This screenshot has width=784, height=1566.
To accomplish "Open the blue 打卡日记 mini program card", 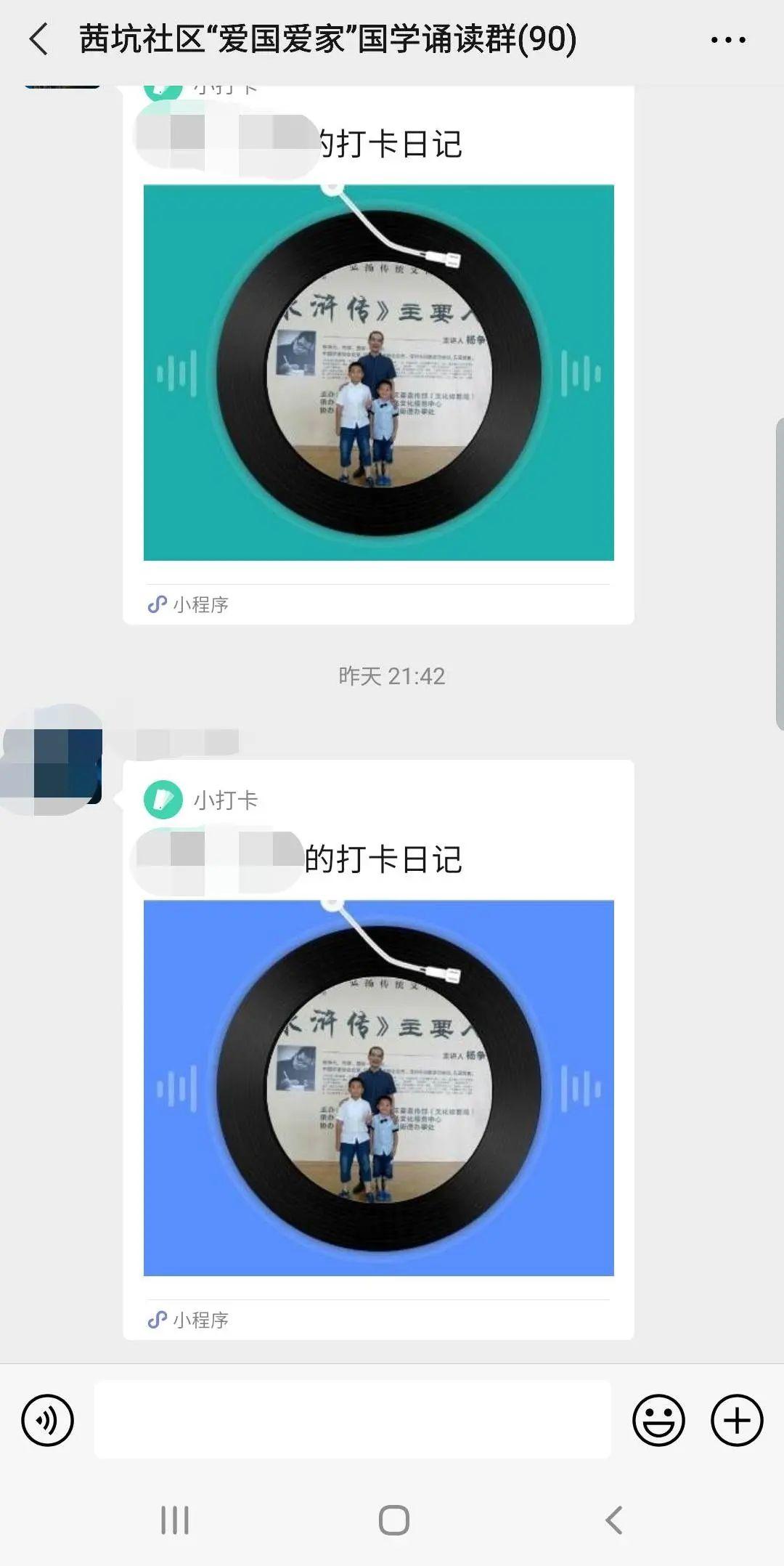I will (x=378, y=1087).
